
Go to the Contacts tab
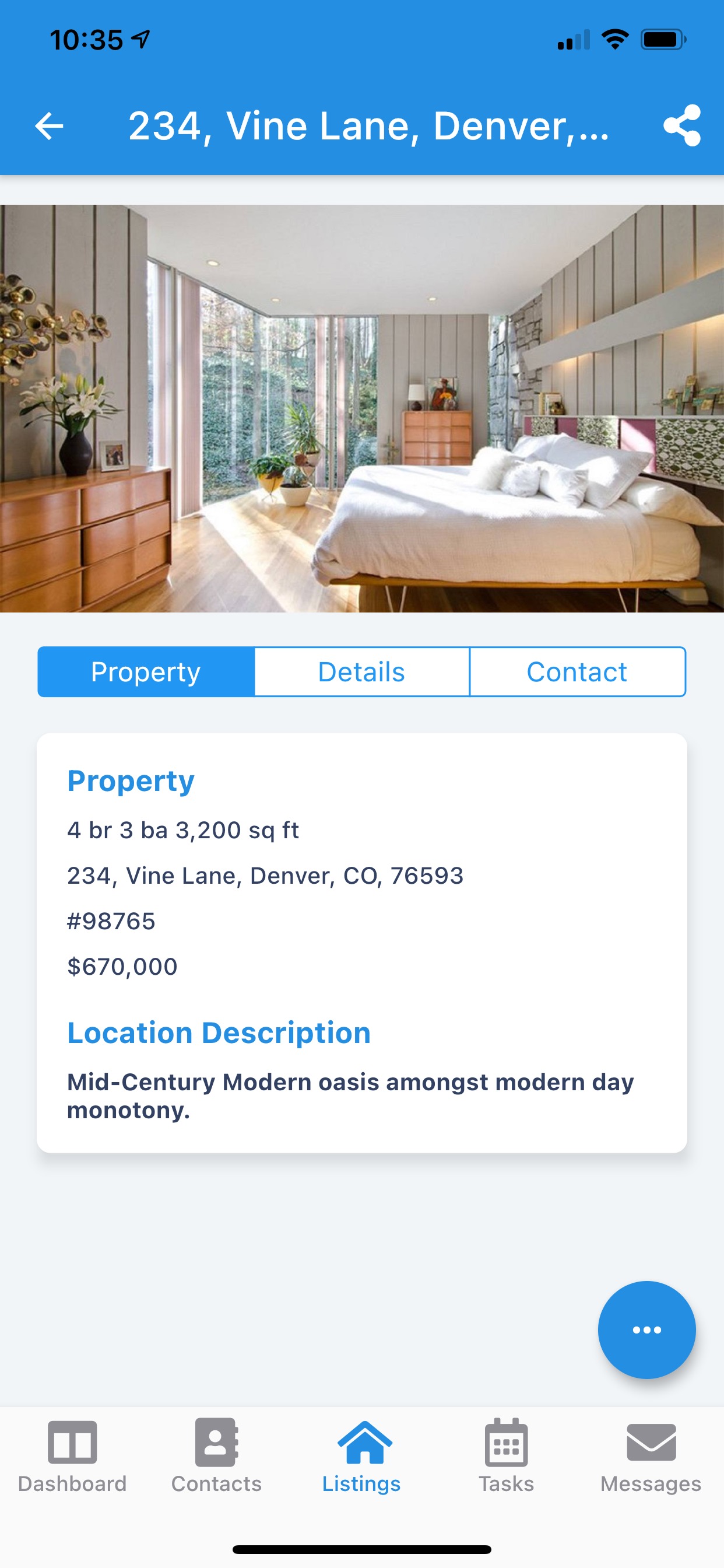pyautogui.click(x=217, y=1456)
